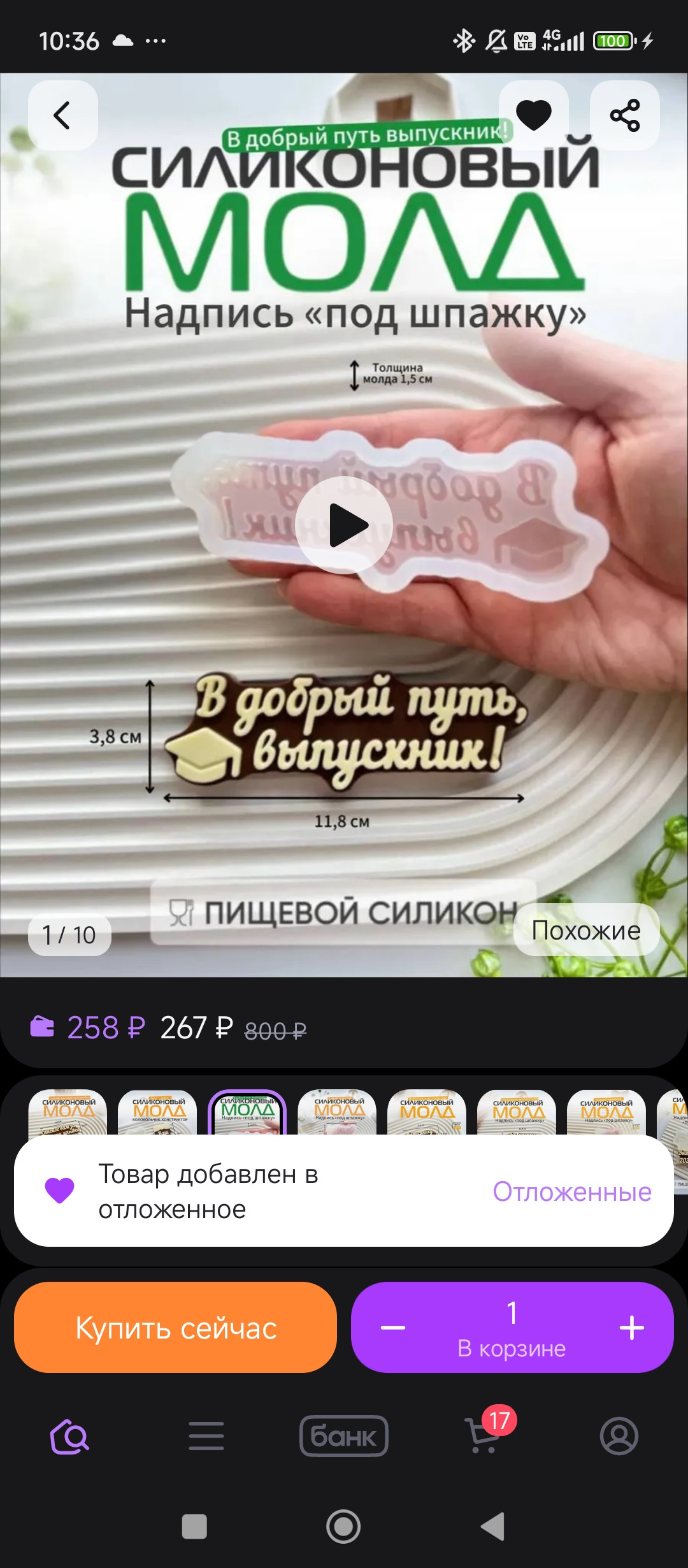Go back using the top arrow

coord(62,115)
